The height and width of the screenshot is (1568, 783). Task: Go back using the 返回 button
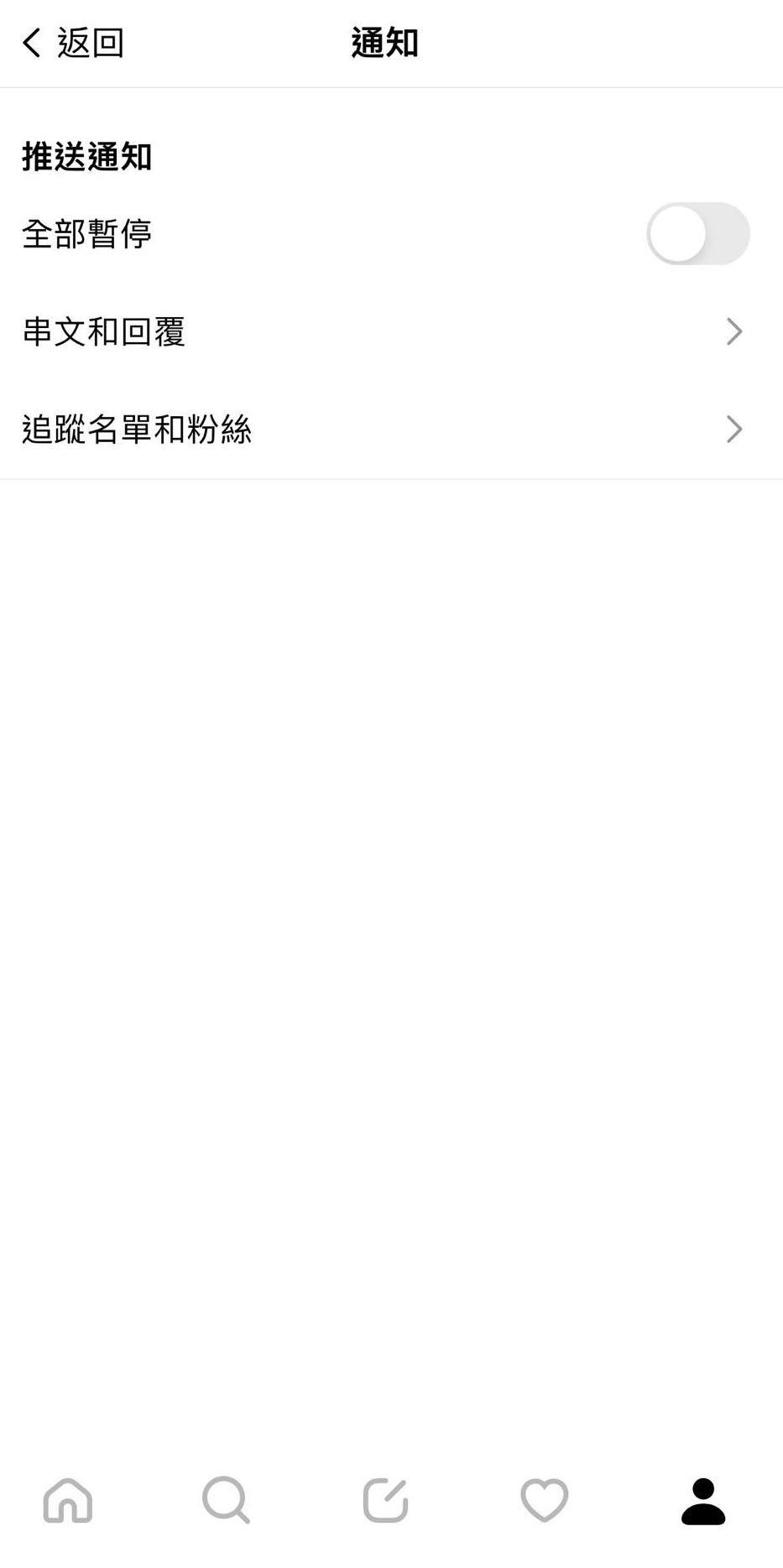click(73, 43)
